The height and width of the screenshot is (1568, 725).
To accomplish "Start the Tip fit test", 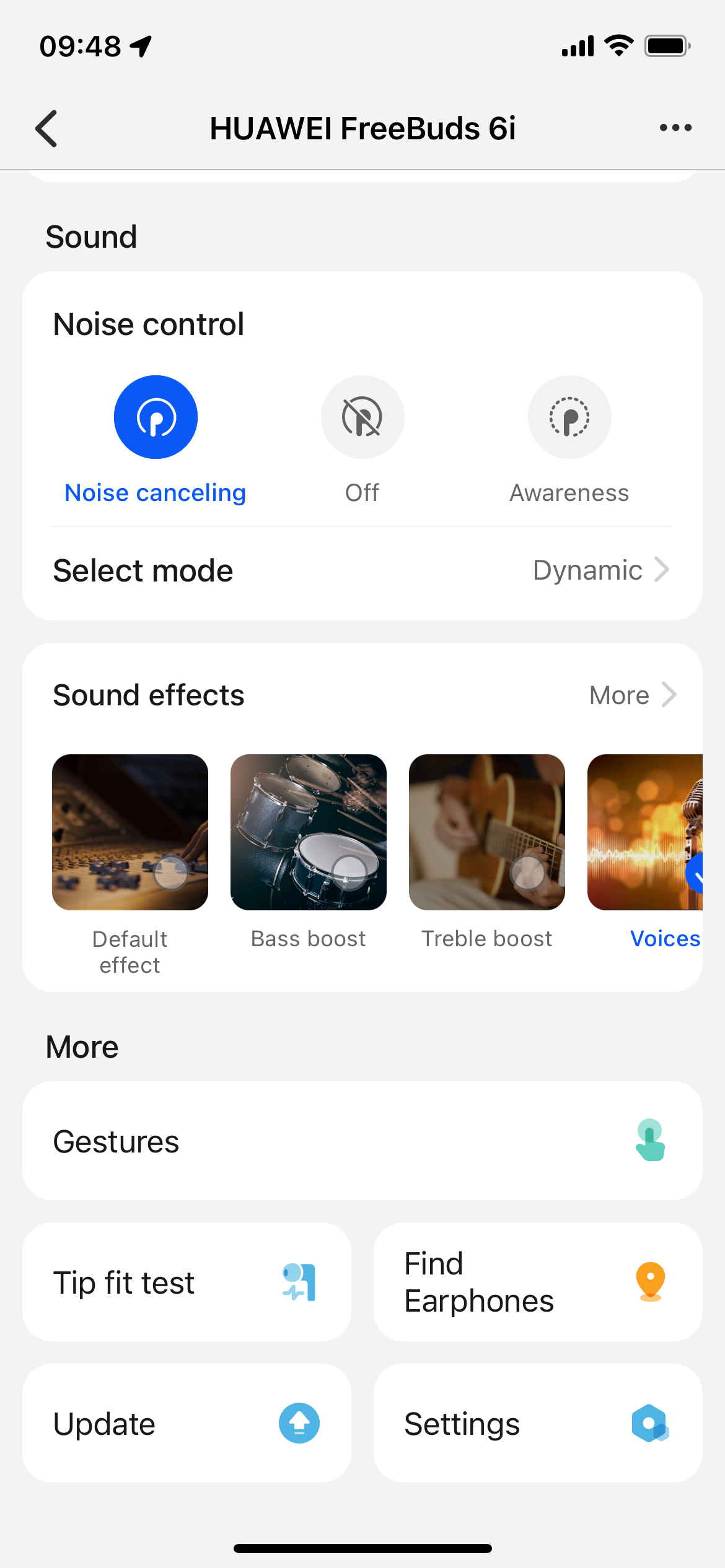I will [x=187, y=1282].
